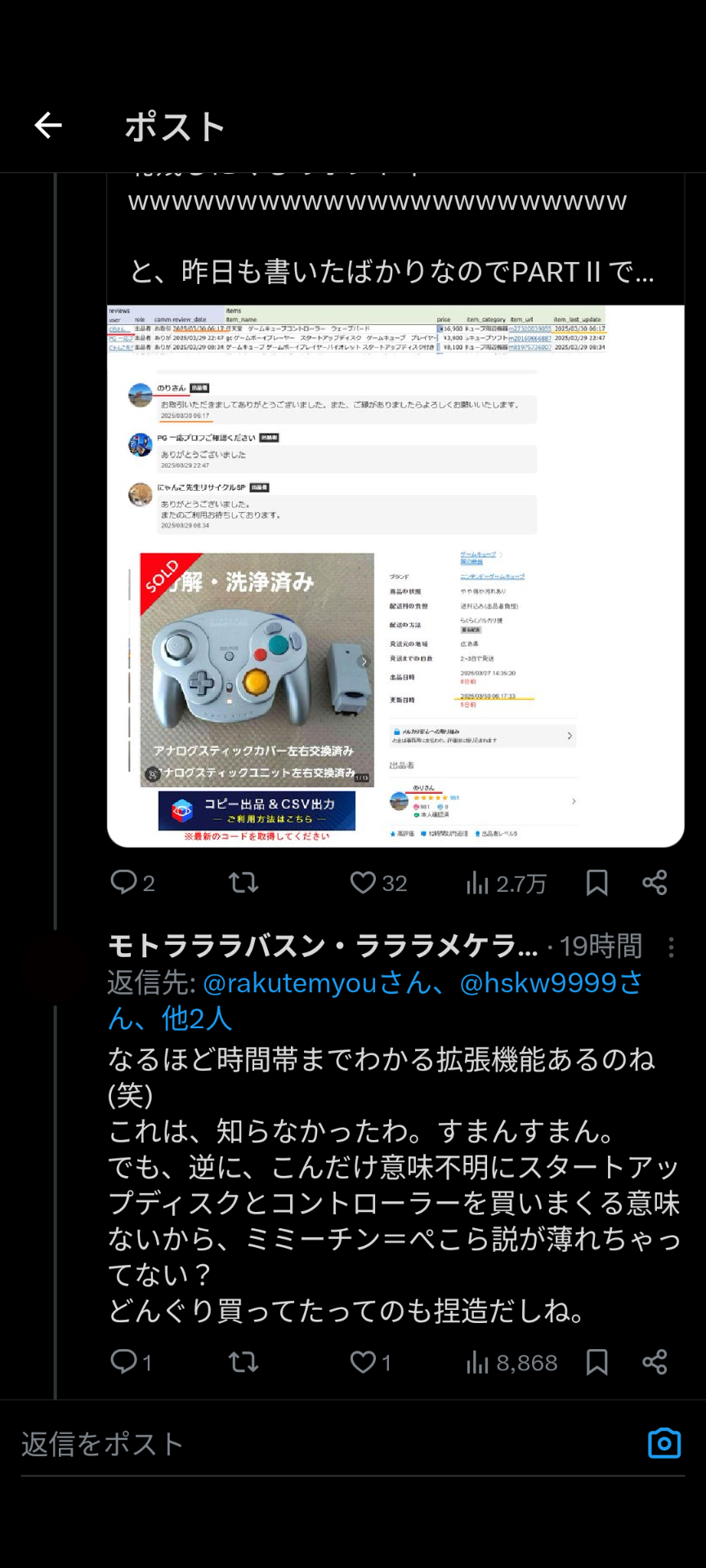Go back using the top arrow

click(x=48, y=125)
